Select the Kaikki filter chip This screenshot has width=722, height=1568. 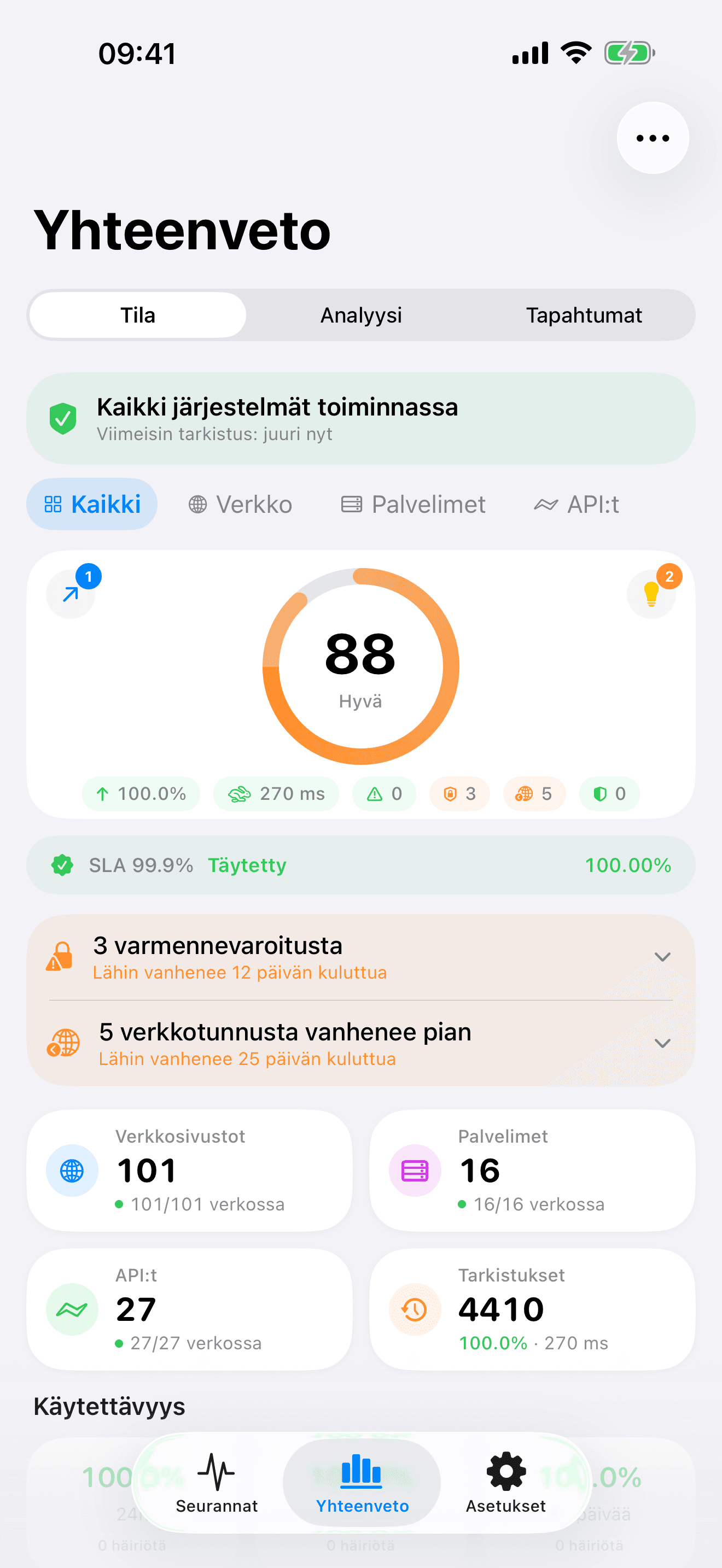coord(91,504)
